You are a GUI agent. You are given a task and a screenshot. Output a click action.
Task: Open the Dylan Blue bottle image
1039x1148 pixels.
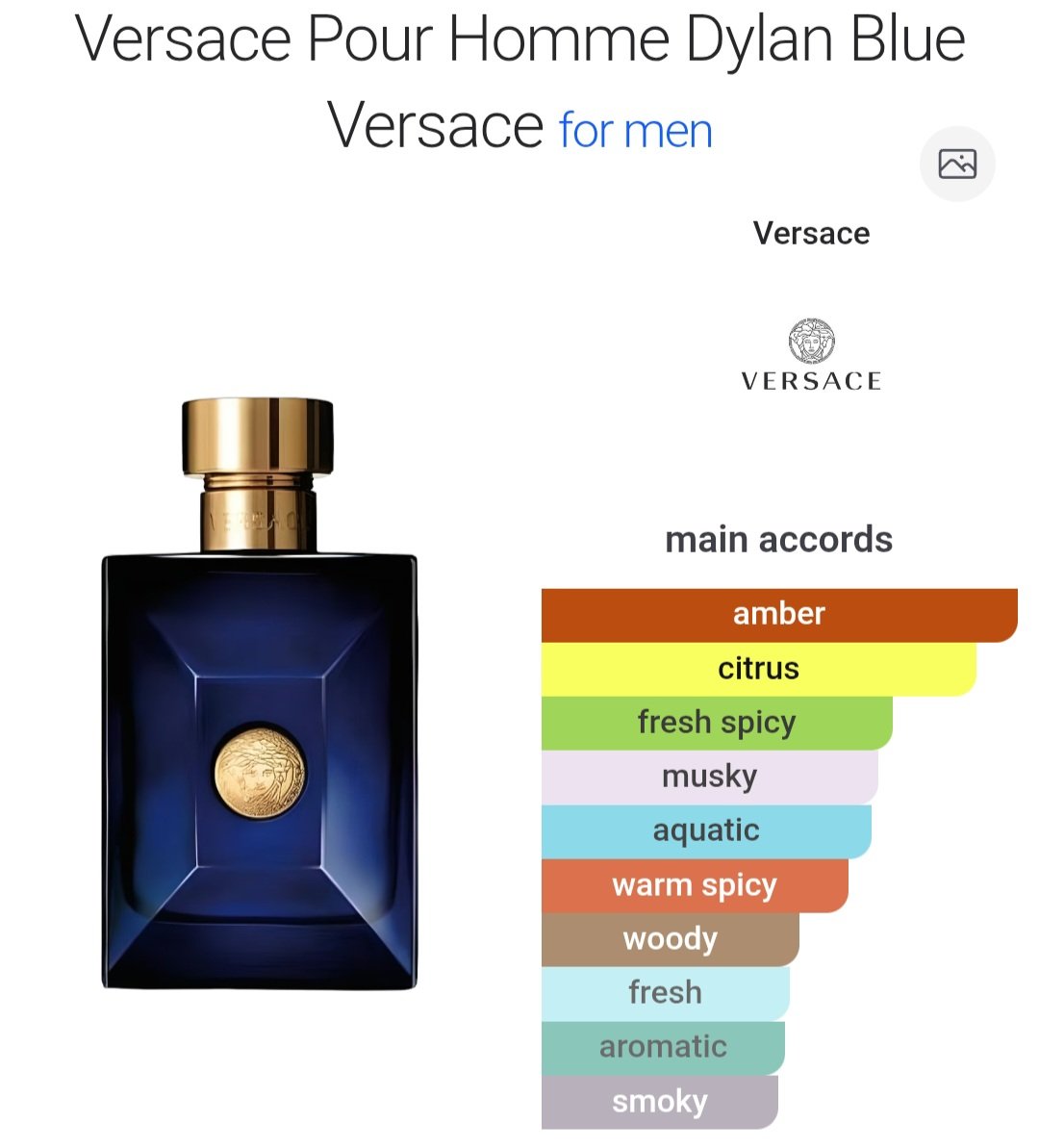pos(259,693)
